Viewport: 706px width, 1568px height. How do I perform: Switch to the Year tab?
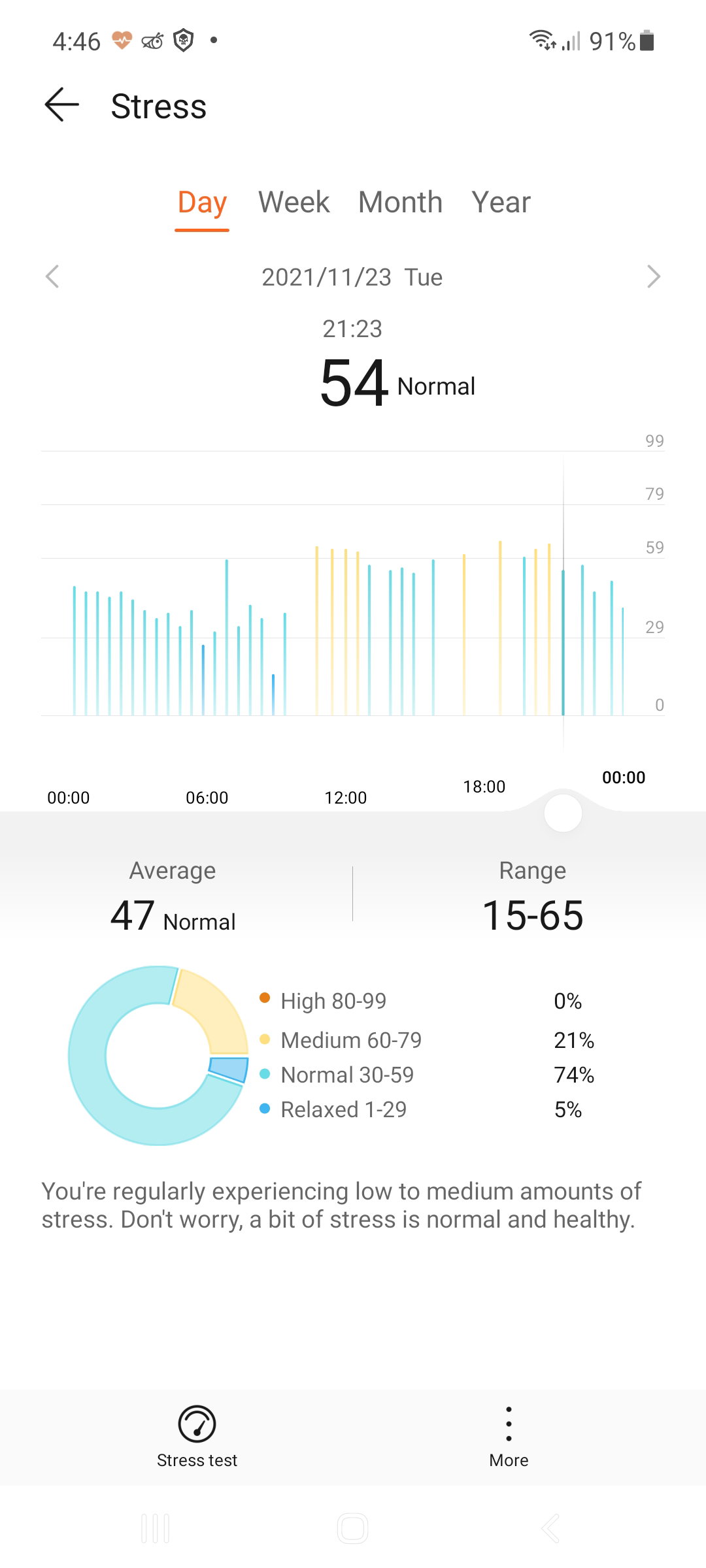tap(501, 203)
